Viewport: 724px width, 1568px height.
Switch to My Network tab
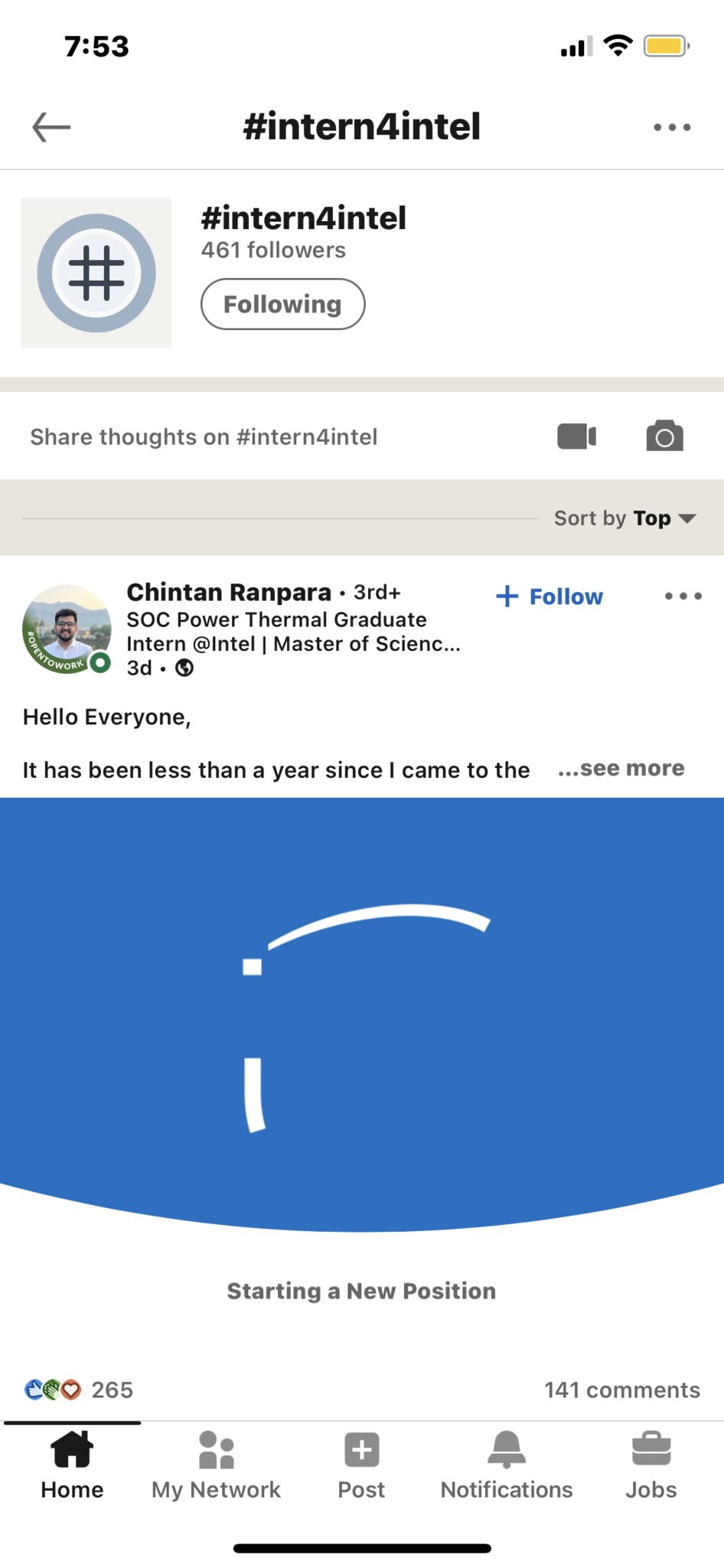click(x=216, y=1466)
